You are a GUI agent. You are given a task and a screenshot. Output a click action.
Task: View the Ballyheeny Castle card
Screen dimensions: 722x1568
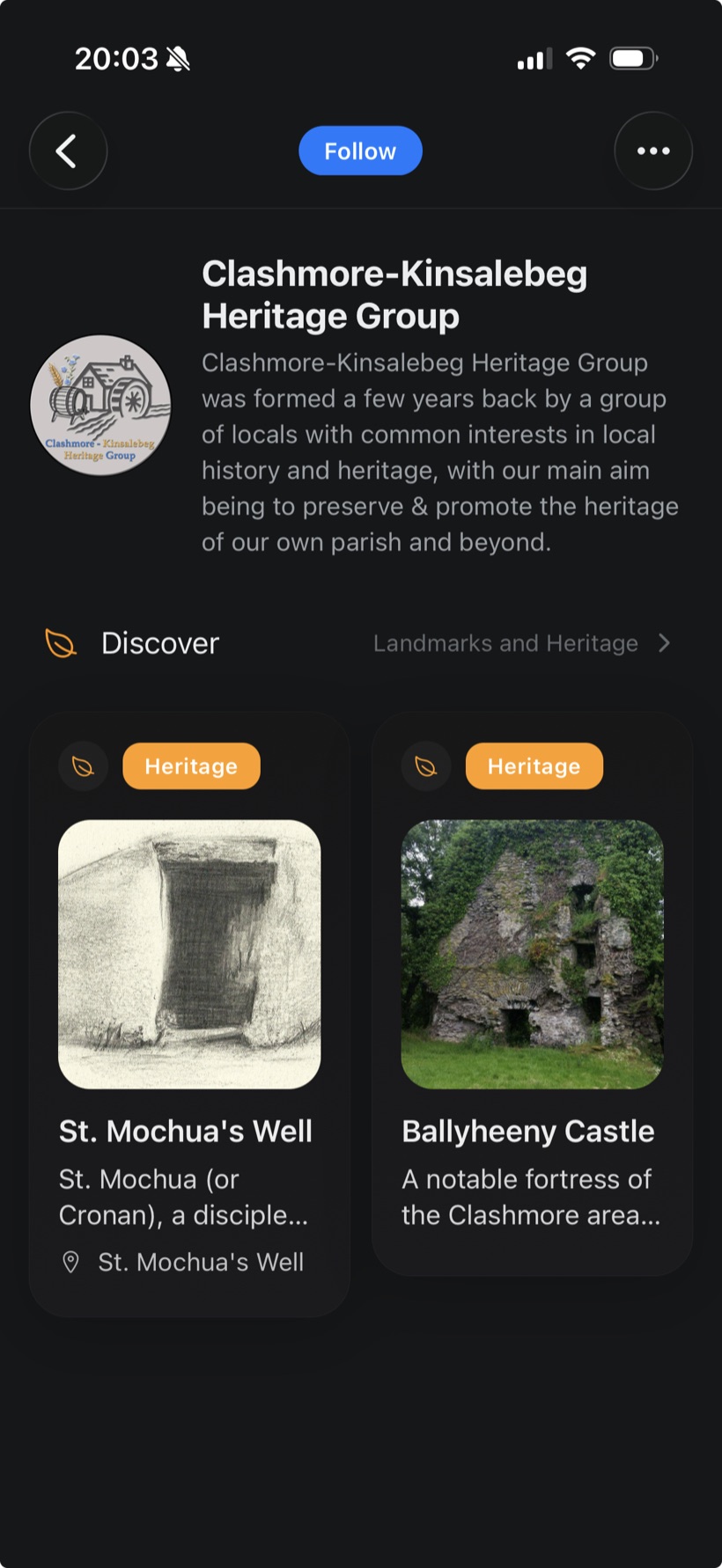tap(532, 994)
